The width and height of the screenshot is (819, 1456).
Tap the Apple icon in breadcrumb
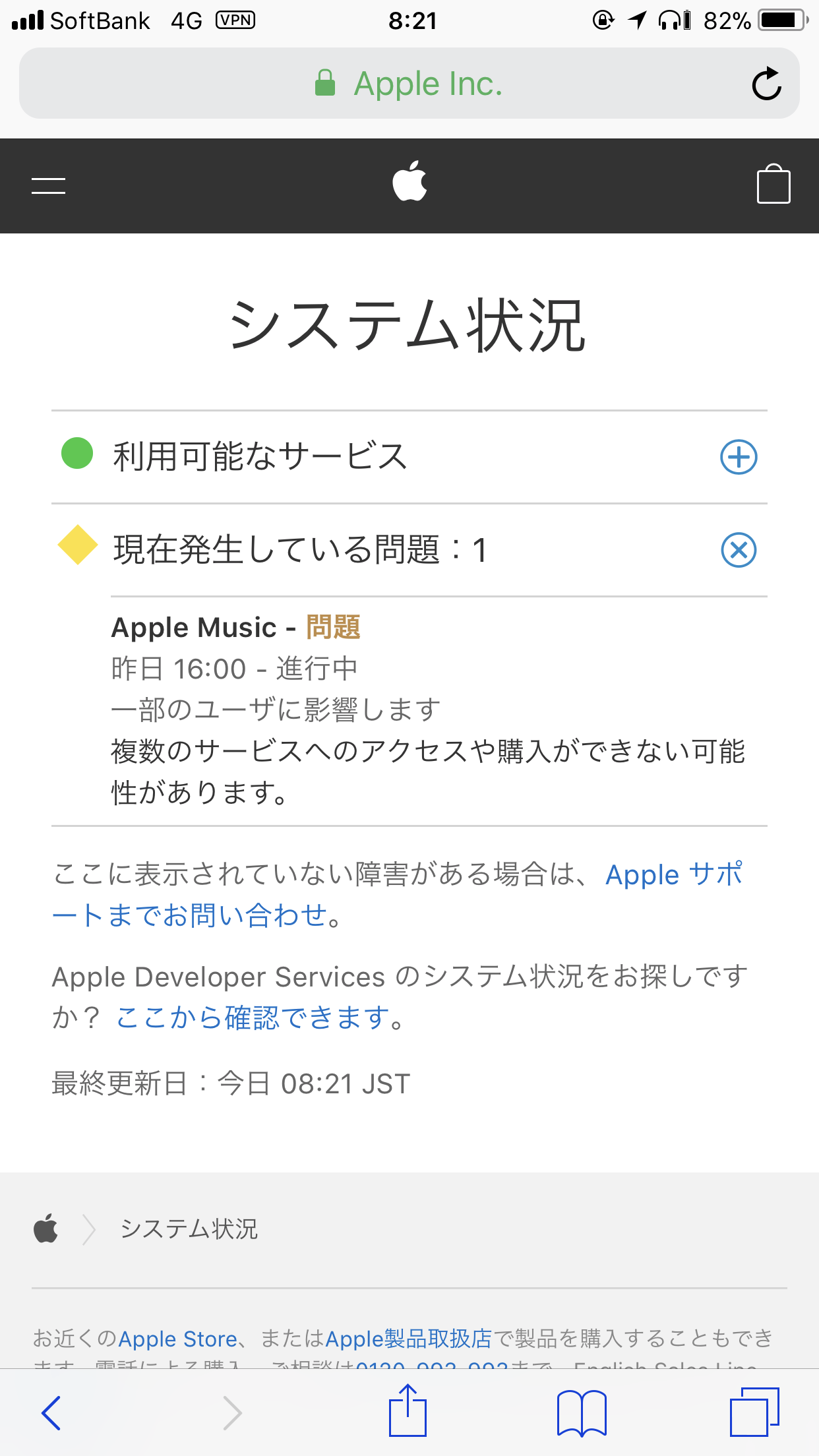[x=46, y=1229]
